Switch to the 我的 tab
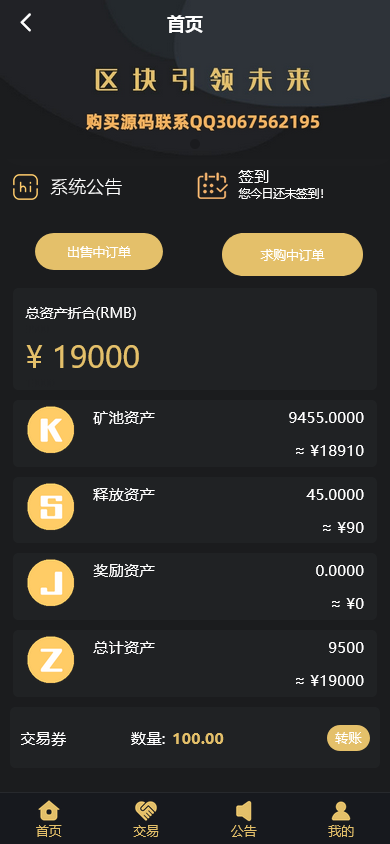 click(341, 819)
